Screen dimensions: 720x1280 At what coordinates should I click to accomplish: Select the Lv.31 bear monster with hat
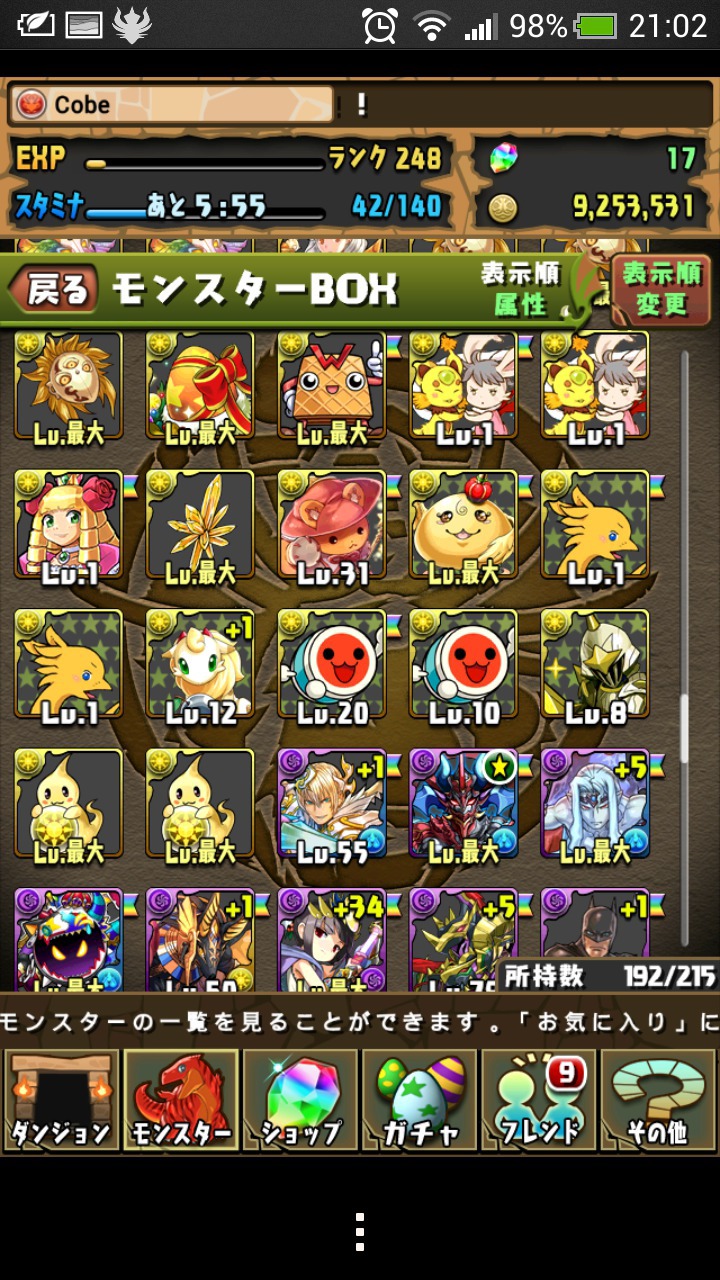332,525
